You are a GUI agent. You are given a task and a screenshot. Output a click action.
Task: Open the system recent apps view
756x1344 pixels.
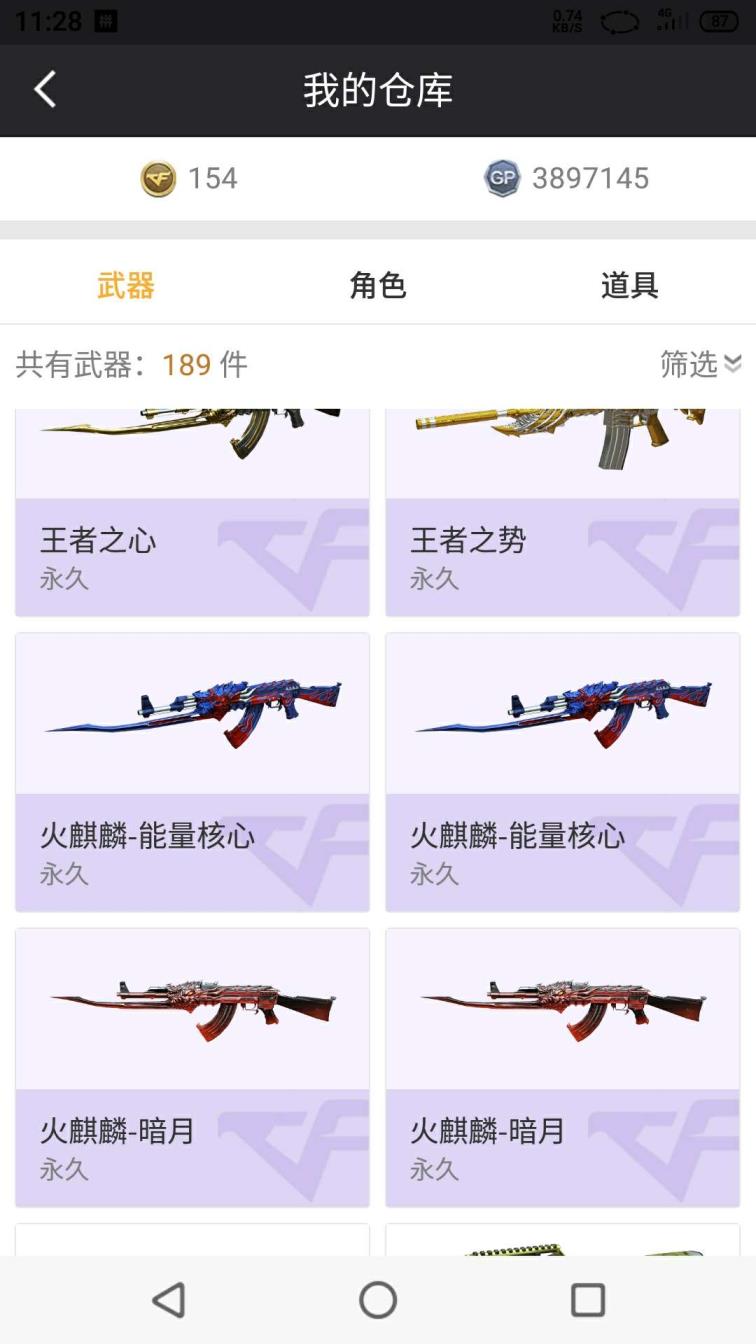coord(587,1300)
